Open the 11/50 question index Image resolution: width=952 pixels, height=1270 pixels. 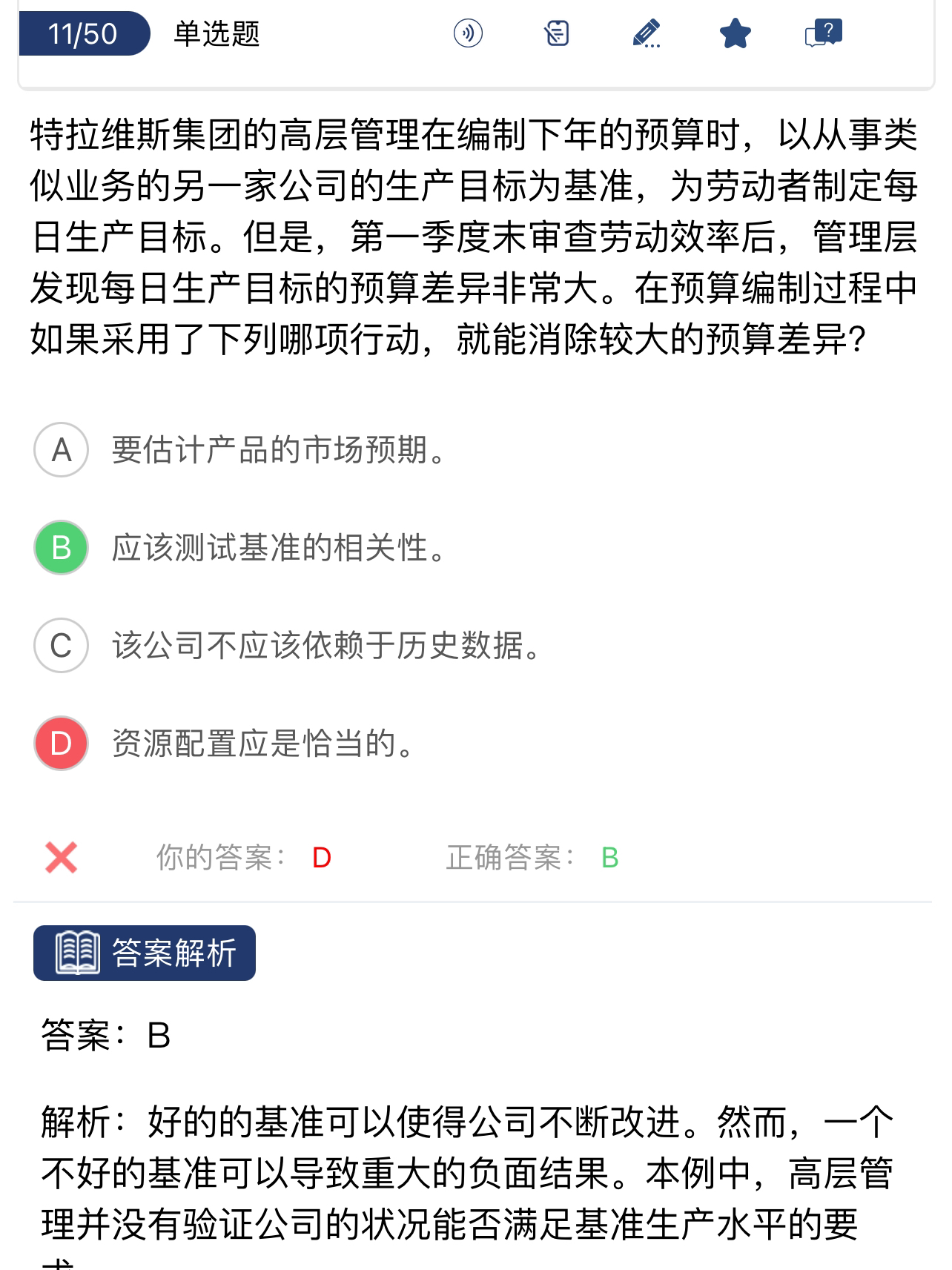point(83,34)
